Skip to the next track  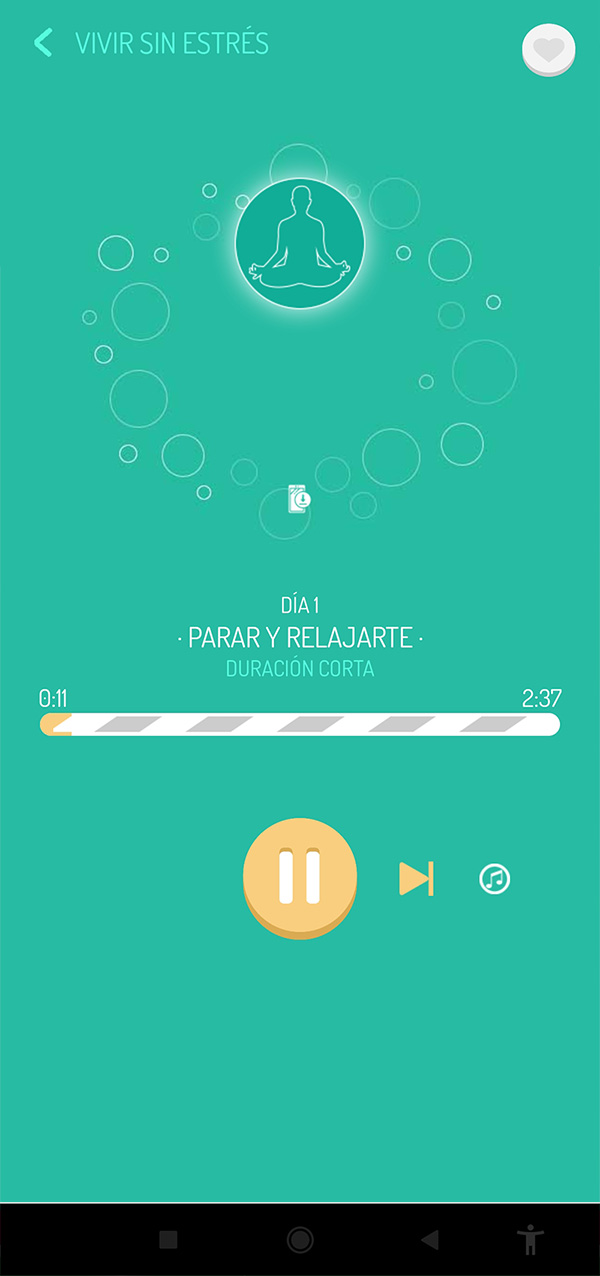tap(416, 878)
